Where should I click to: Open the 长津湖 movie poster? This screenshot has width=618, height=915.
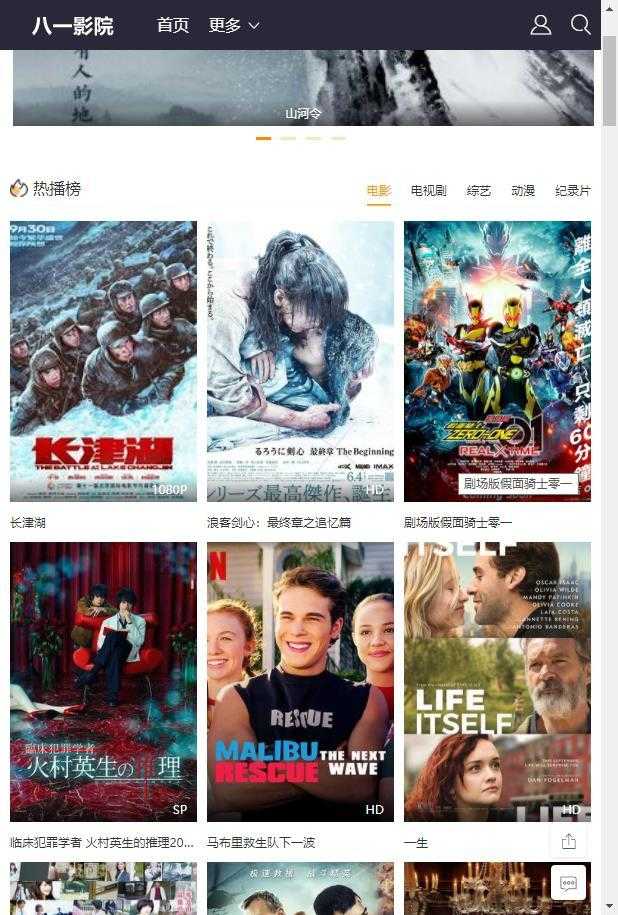point(103,361)
